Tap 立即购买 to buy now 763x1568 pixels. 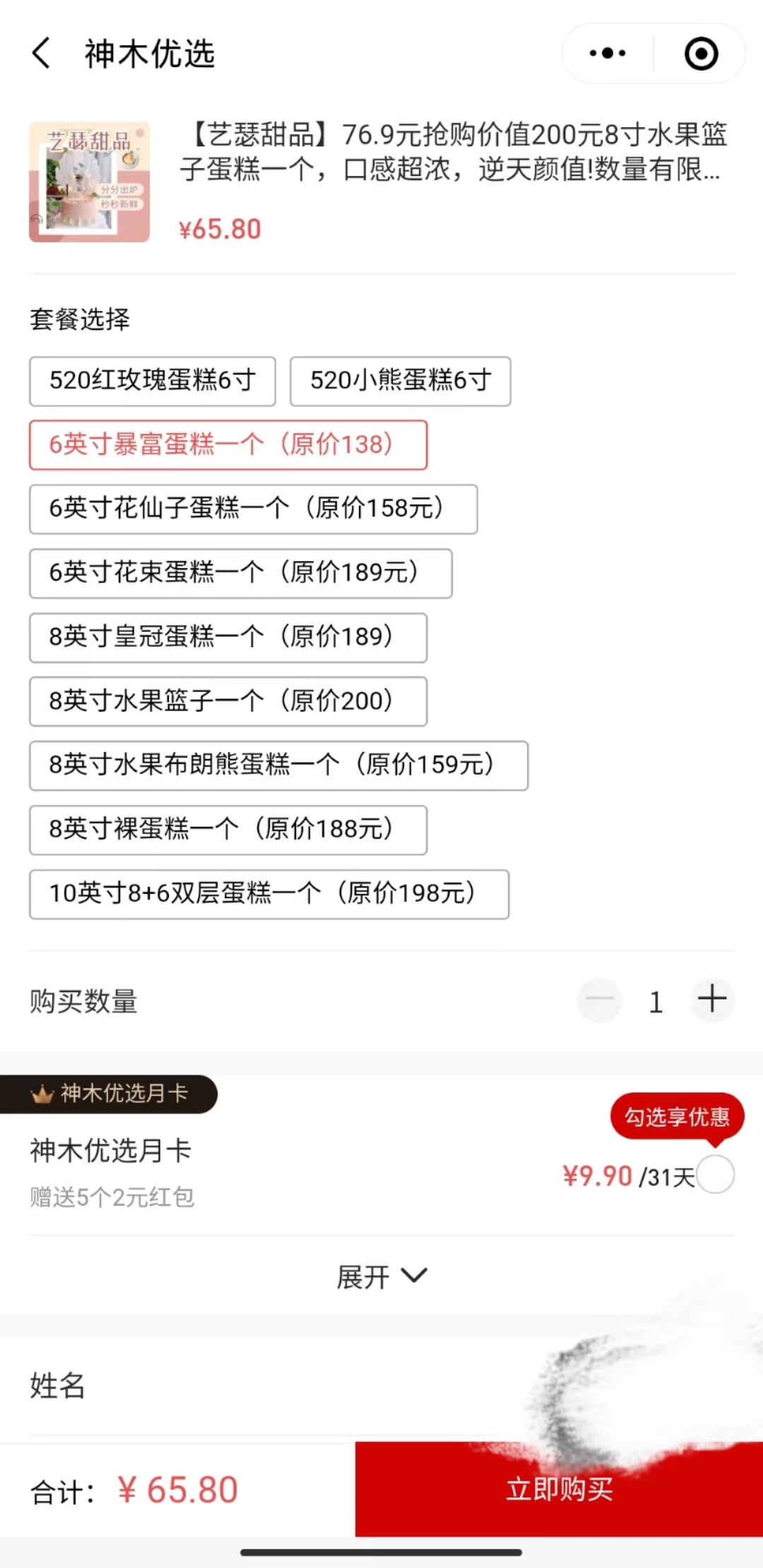pos(559,1489)
